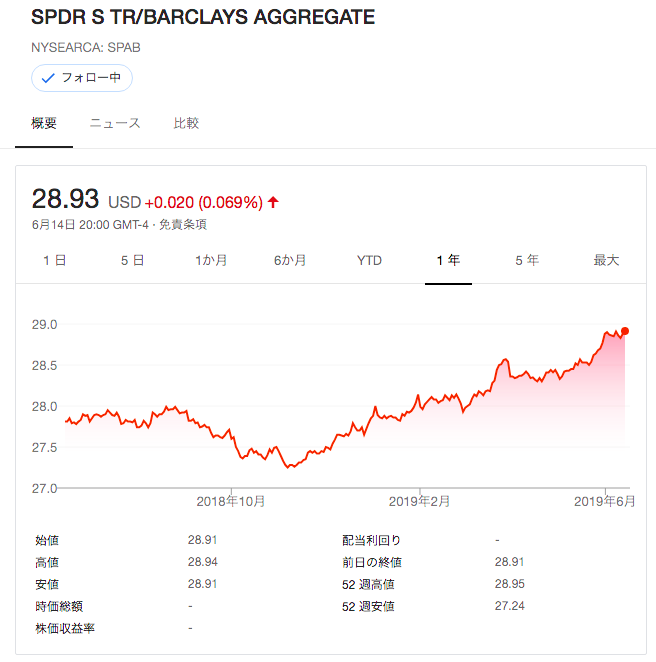The image size is (656, 662).
Task: Switch to the 比較 tab
Action: coord(186,124)
